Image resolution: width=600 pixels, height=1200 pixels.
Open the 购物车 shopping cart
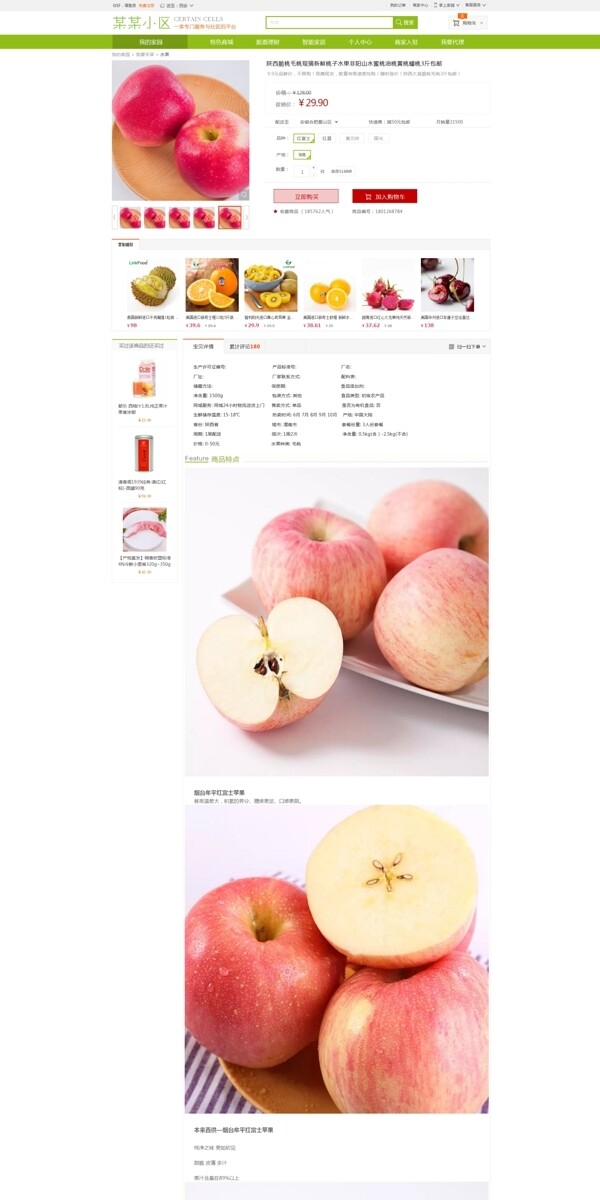pos(468,22)
